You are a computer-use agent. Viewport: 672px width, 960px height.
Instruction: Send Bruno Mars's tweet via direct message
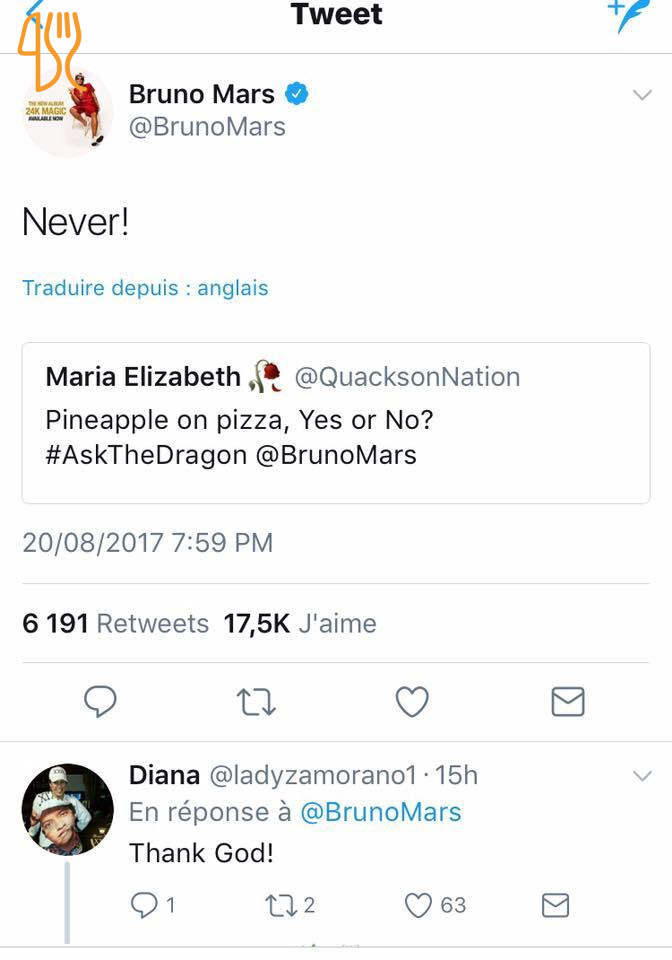[x=567, y=702]
